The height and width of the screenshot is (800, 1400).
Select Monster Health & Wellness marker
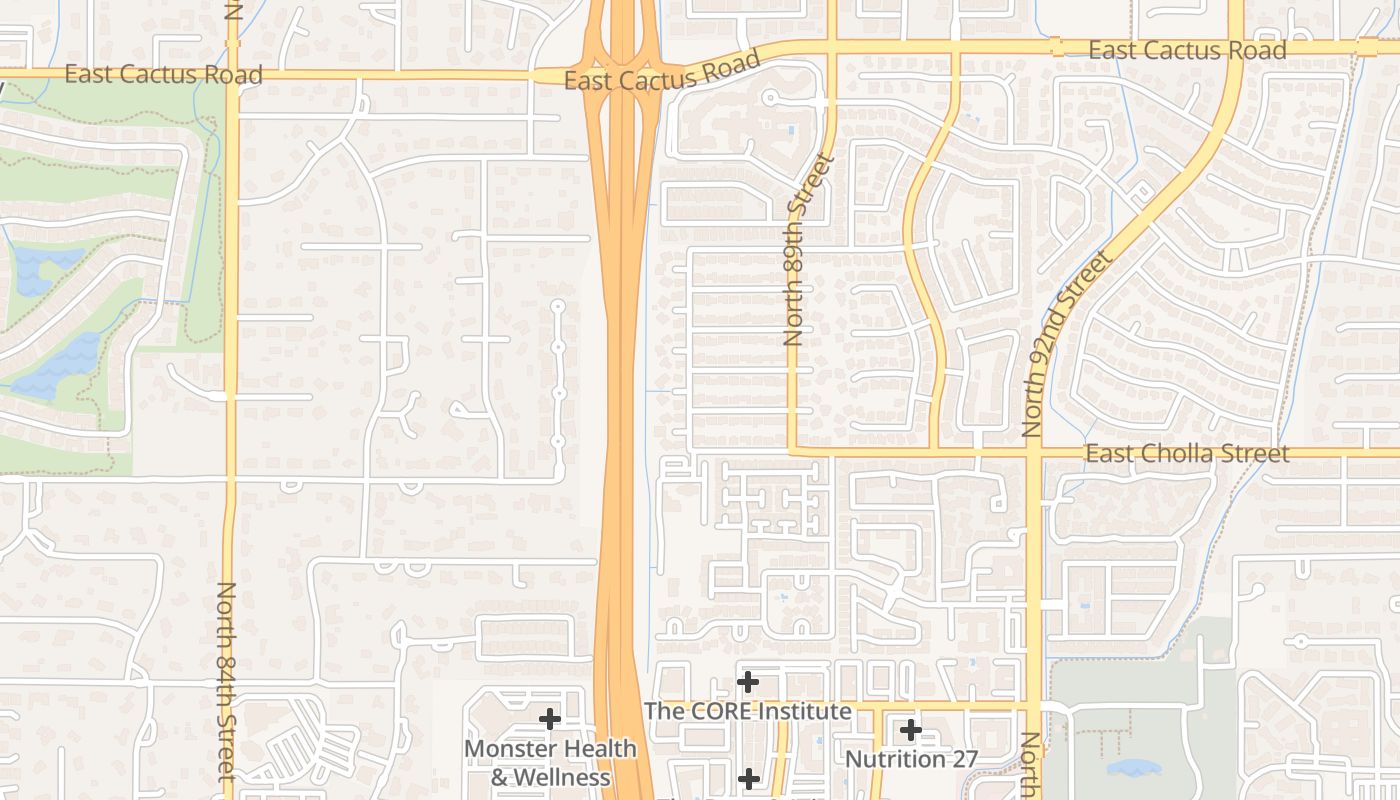(x=549, y=719)
